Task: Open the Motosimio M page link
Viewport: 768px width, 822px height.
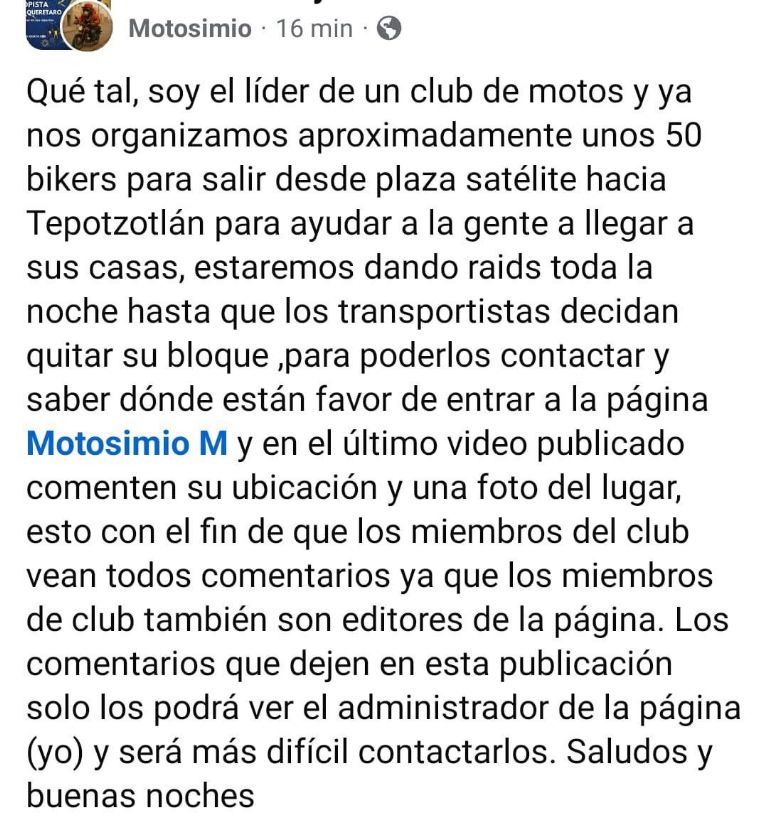Action: pyautogui.click(x=127, y=443)
